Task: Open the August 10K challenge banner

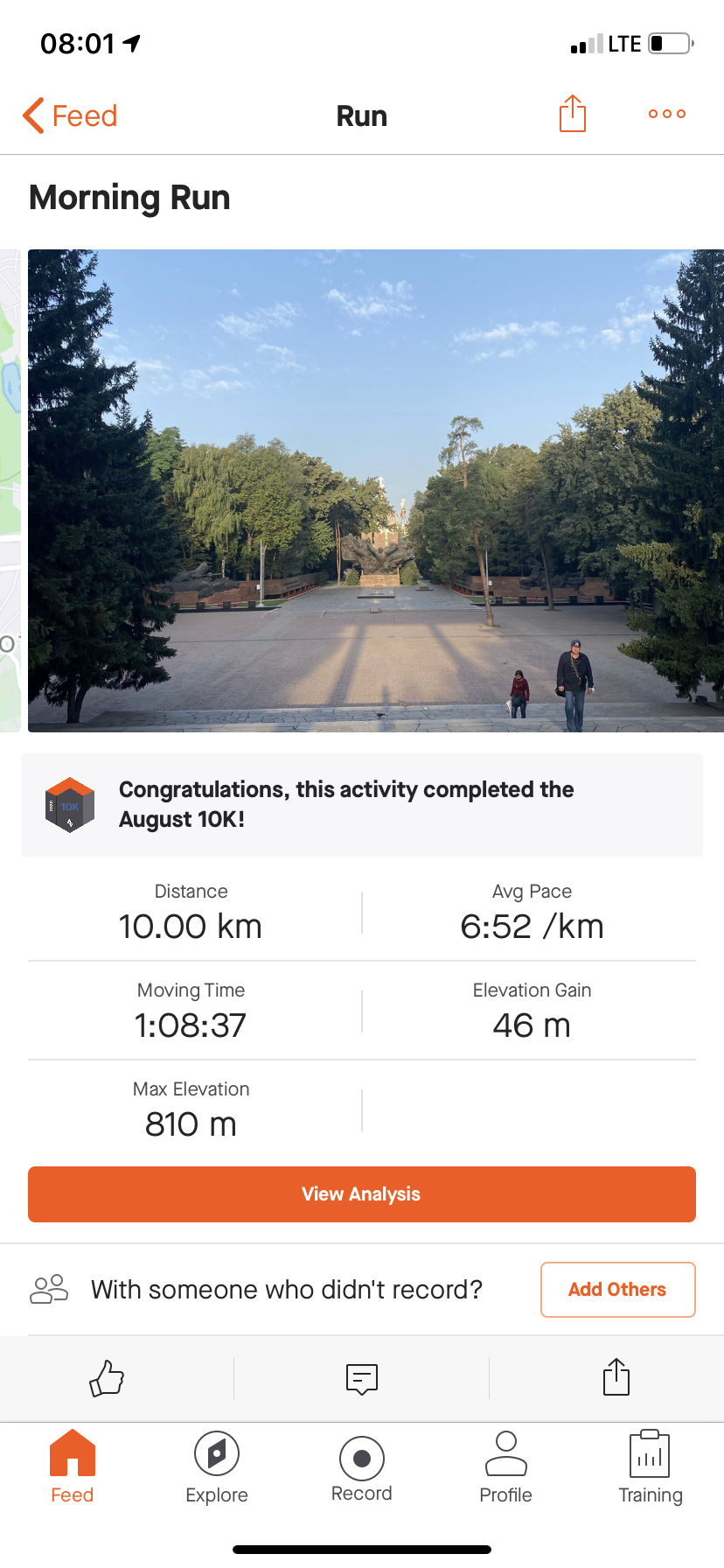Action: tap(361, 804)
